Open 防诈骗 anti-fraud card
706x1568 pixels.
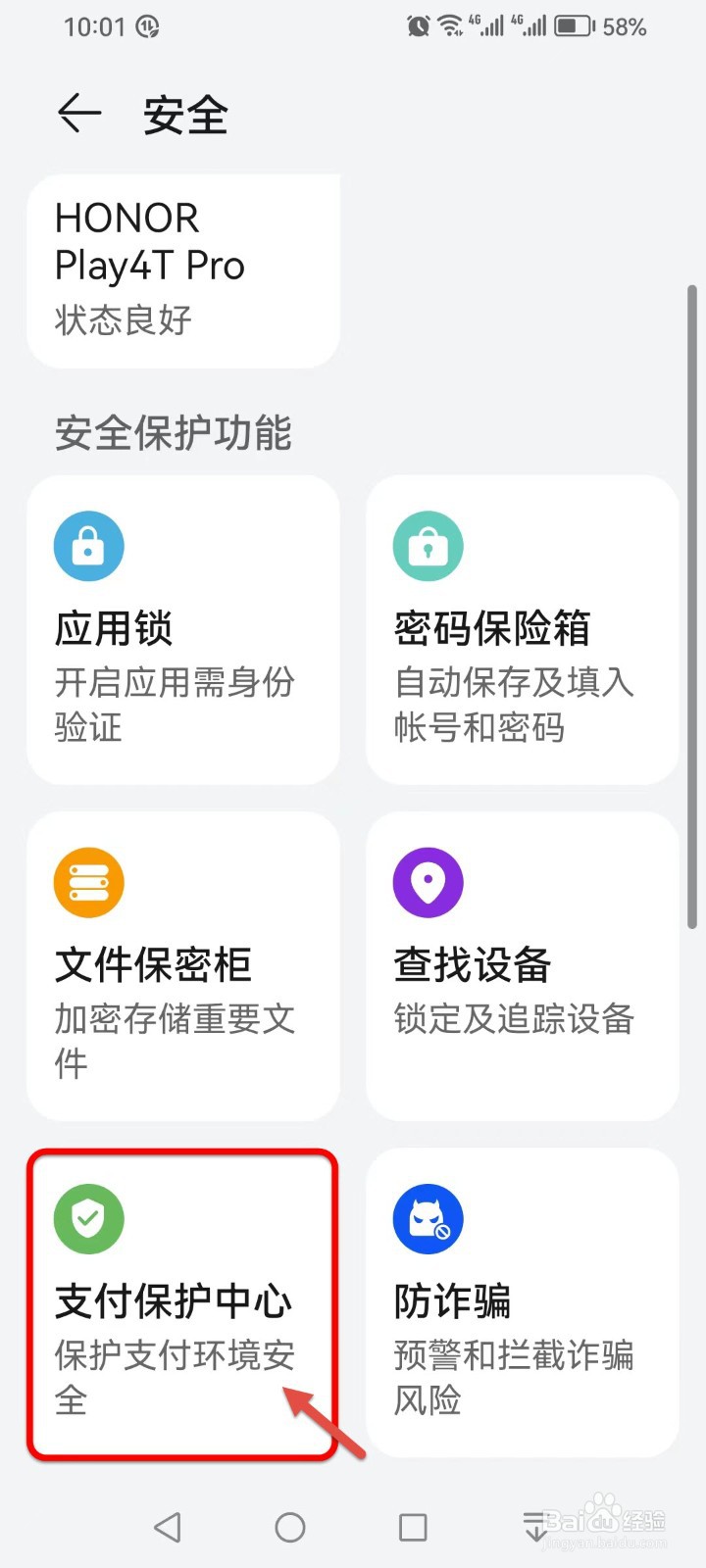tap(523, 1303)
